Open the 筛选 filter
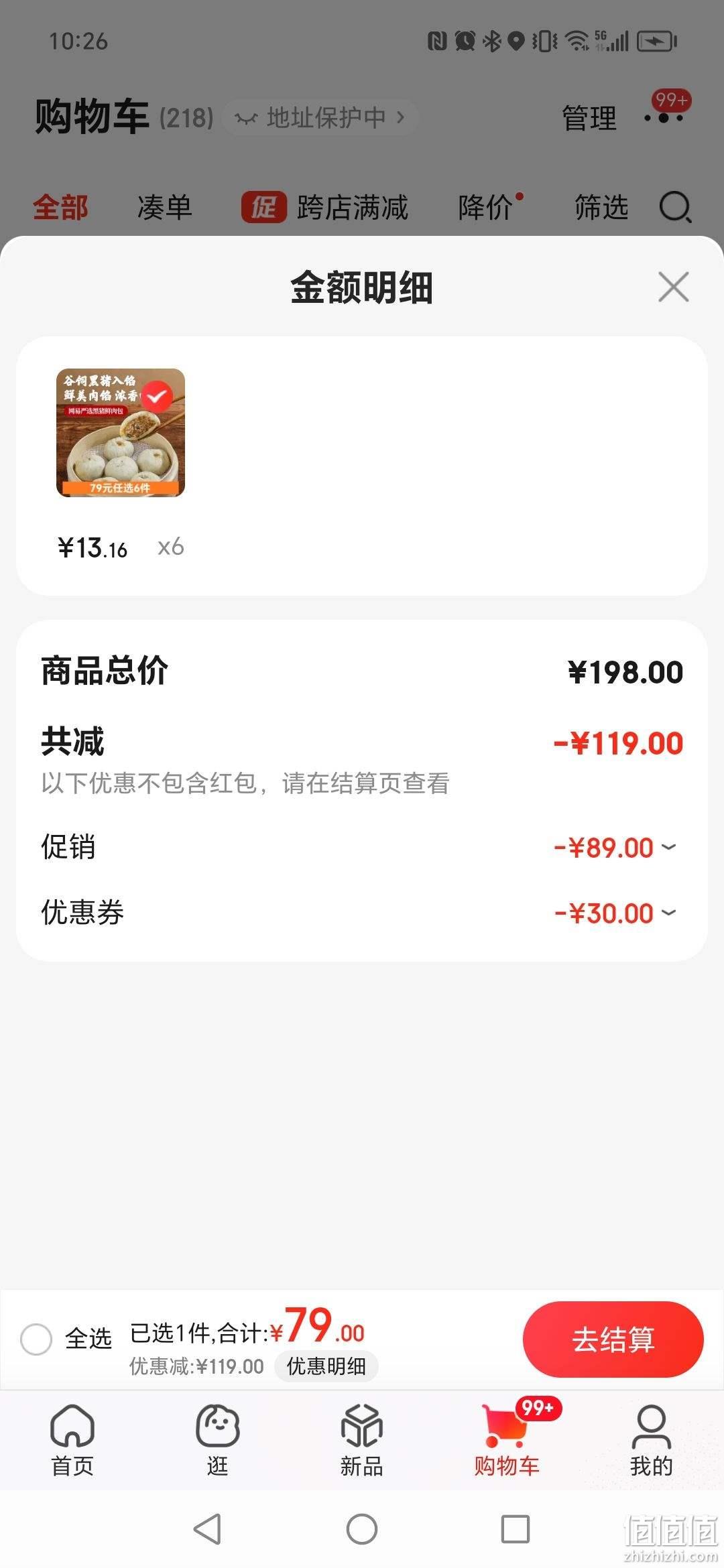 point(601,207)
